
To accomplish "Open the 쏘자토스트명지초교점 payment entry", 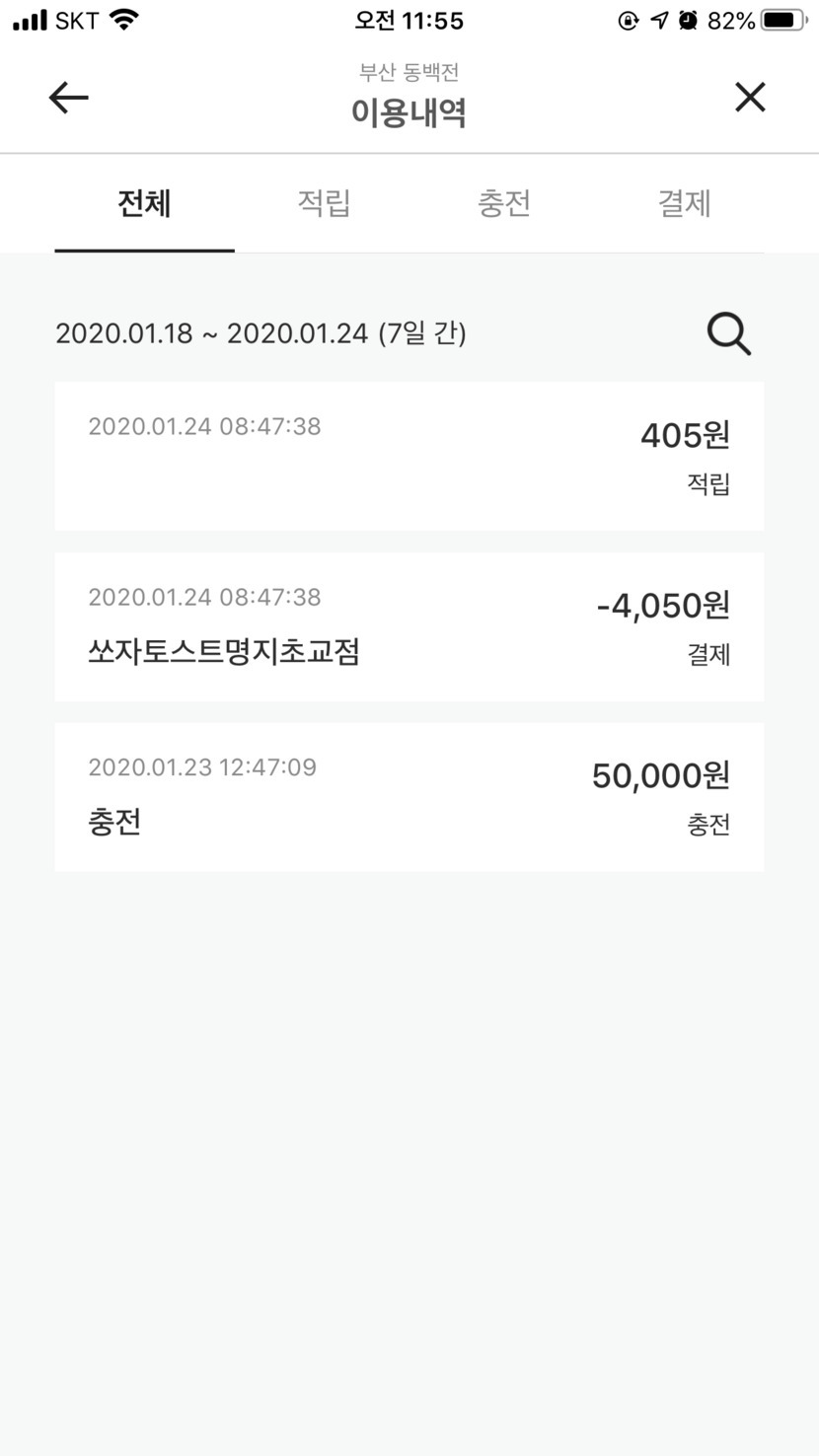I will point(409,626).
